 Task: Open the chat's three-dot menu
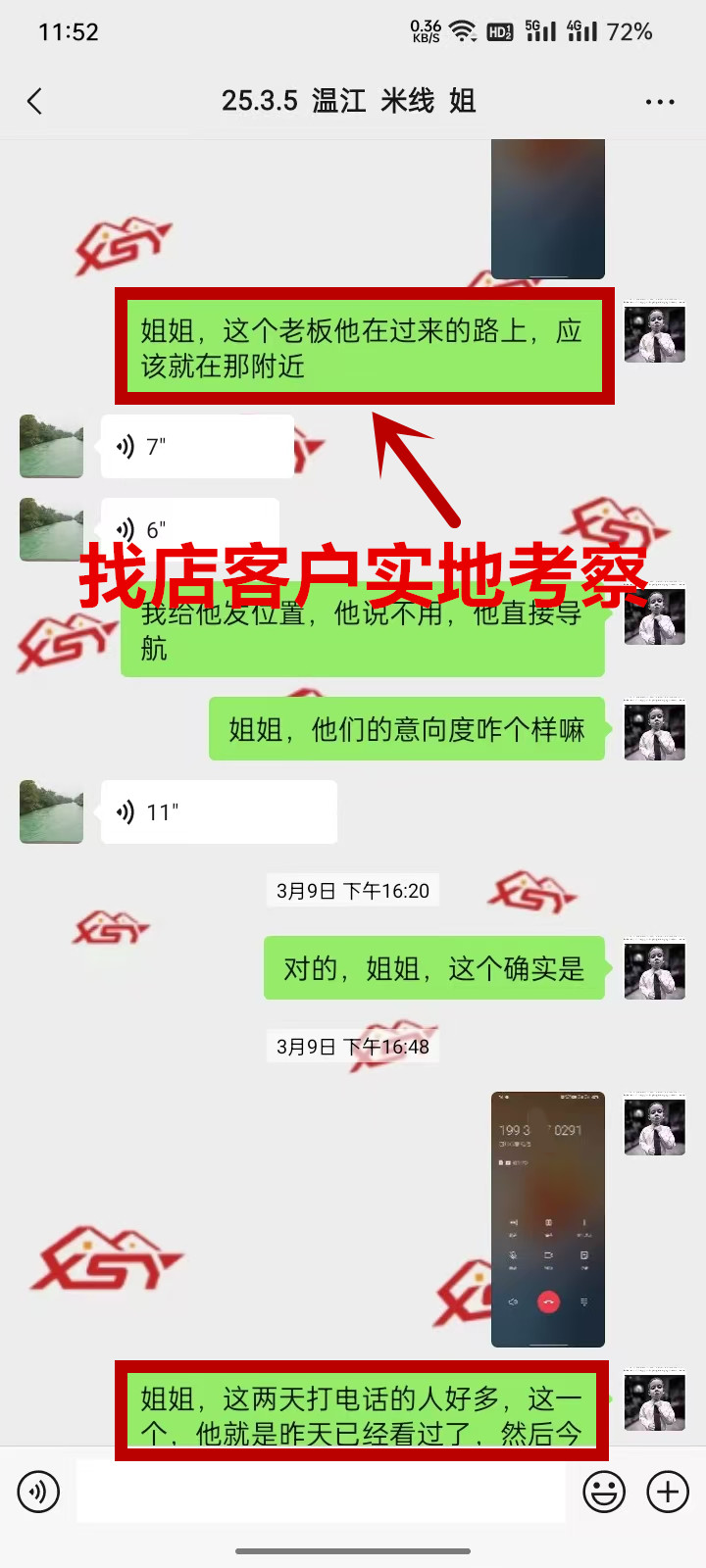(659, 102)
